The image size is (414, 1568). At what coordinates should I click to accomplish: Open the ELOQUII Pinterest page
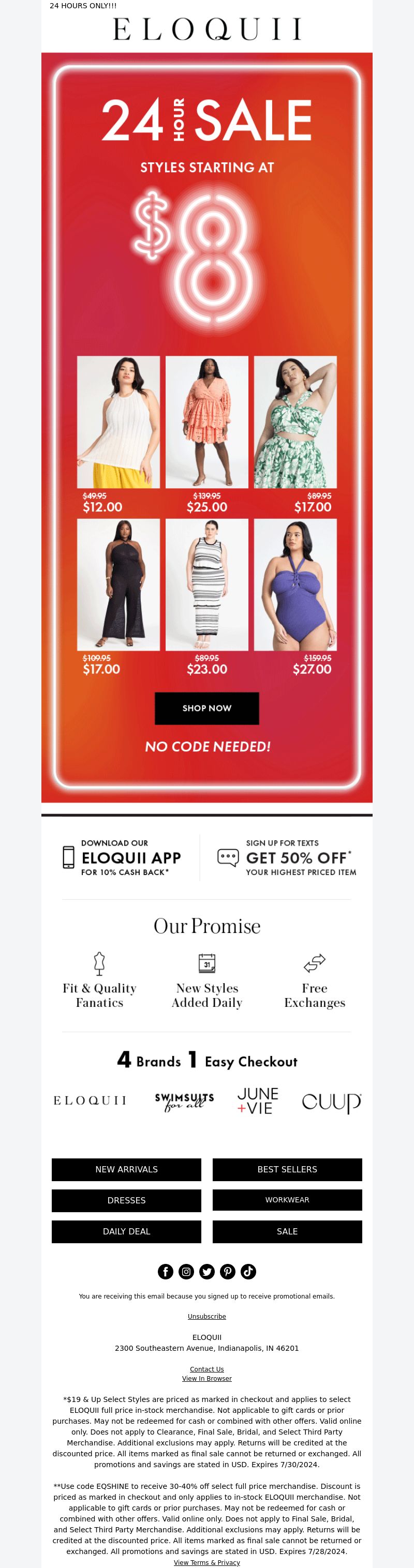coord(228,1272)
